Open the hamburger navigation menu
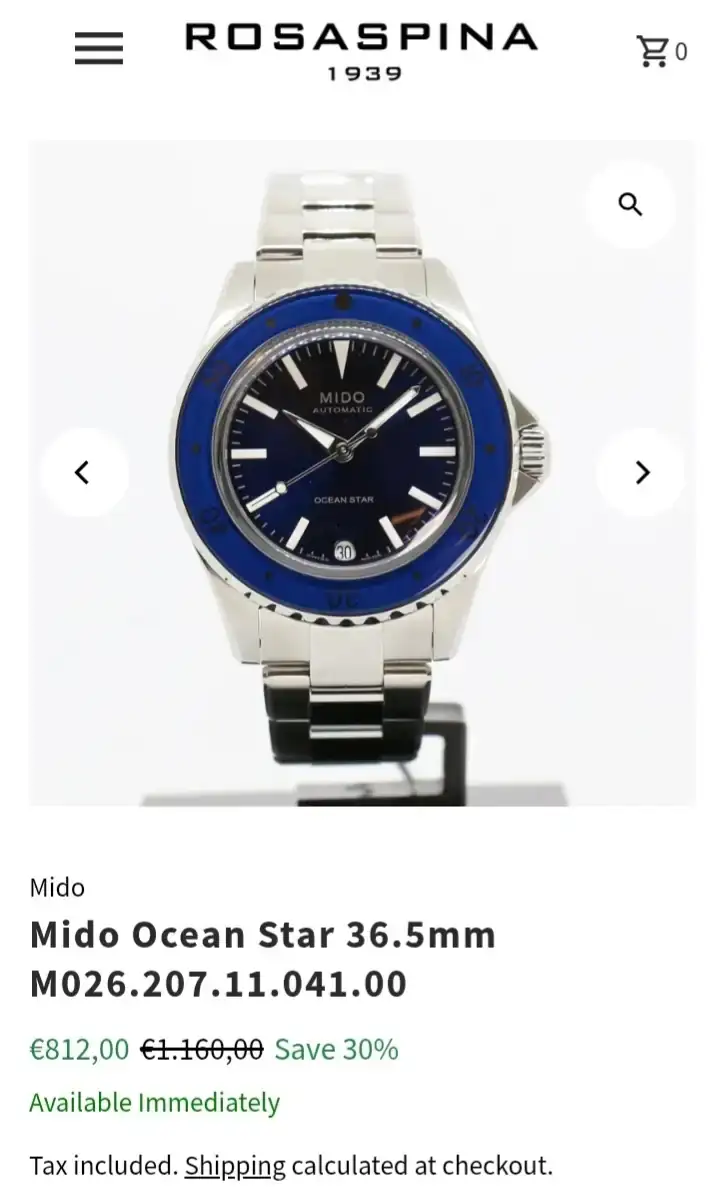The height and width of the screenshot is (1199, 718). coord(98,48)
